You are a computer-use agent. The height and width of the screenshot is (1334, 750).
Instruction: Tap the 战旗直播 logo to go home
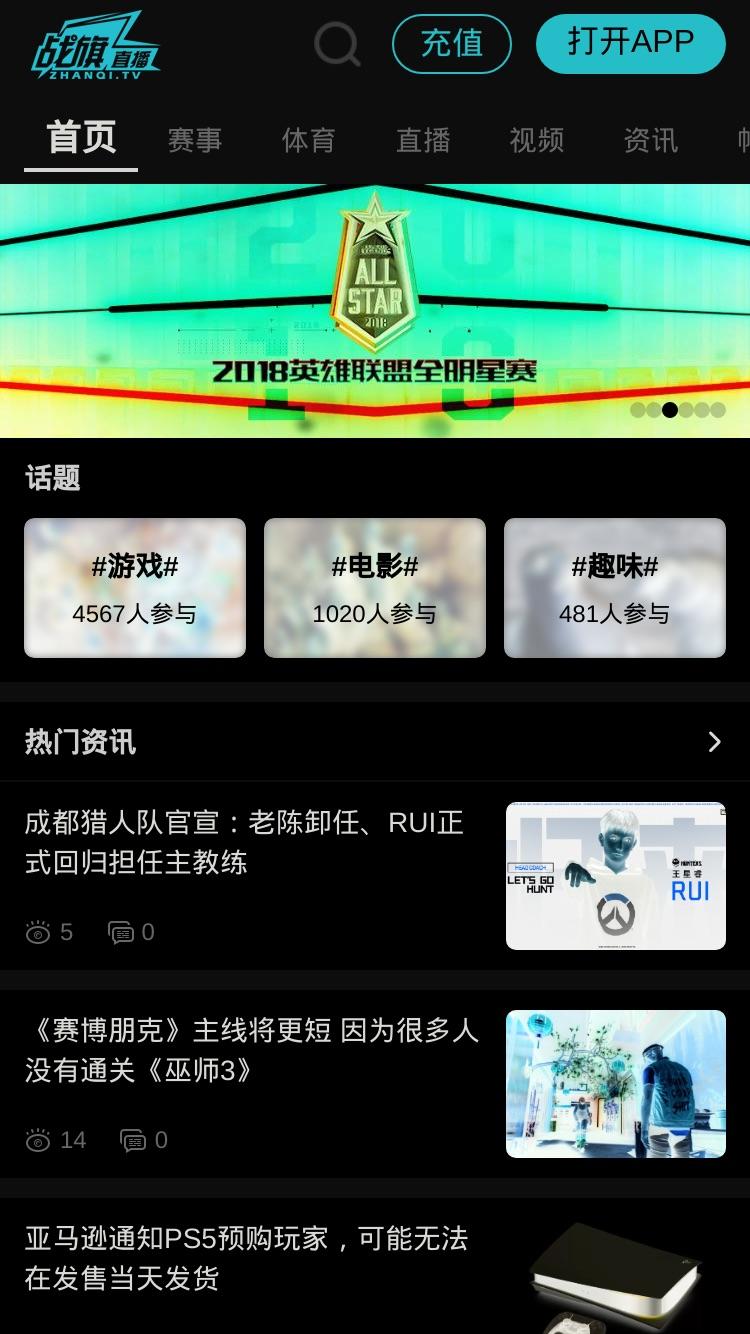pyautogui.click(x=95, y=46)
